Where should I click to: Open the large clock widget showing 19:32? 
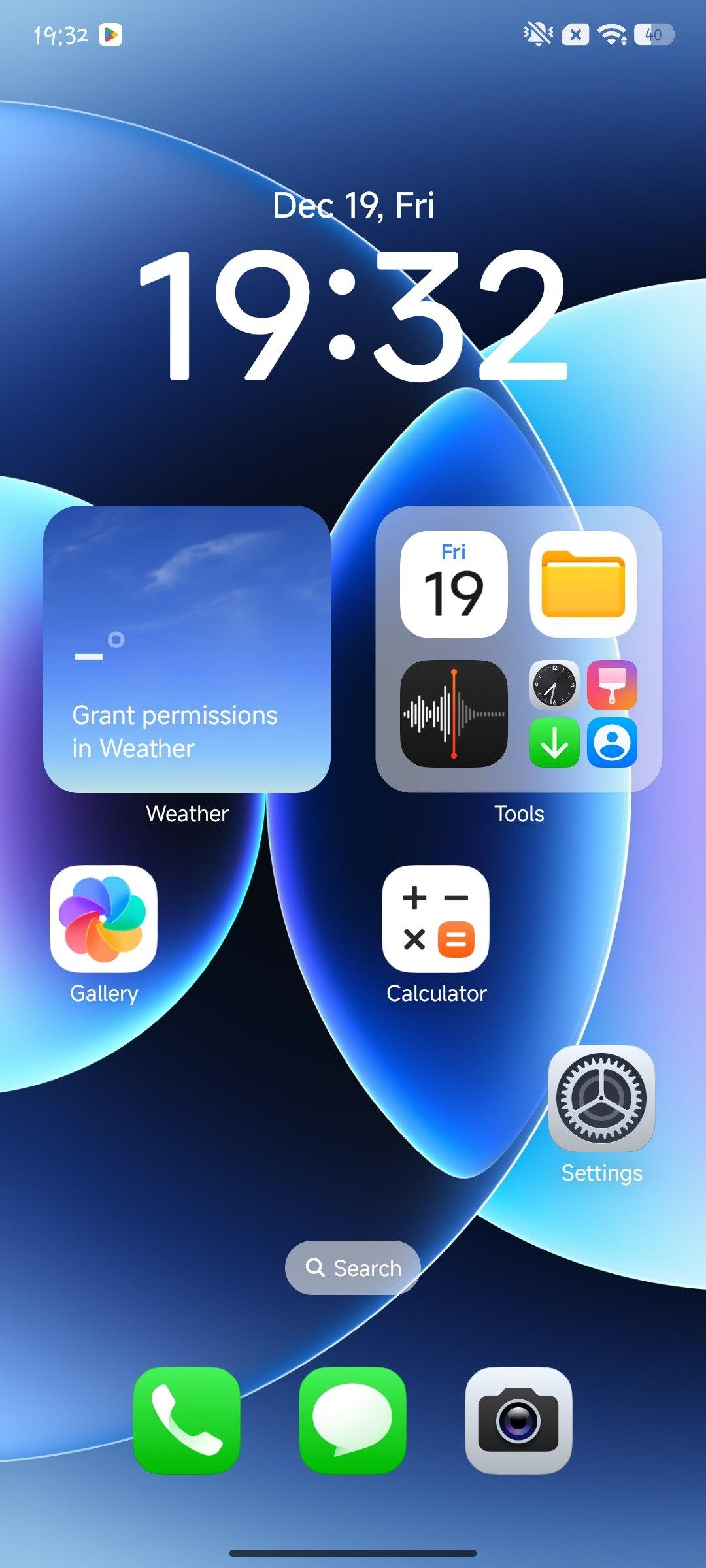pos(353,314)
